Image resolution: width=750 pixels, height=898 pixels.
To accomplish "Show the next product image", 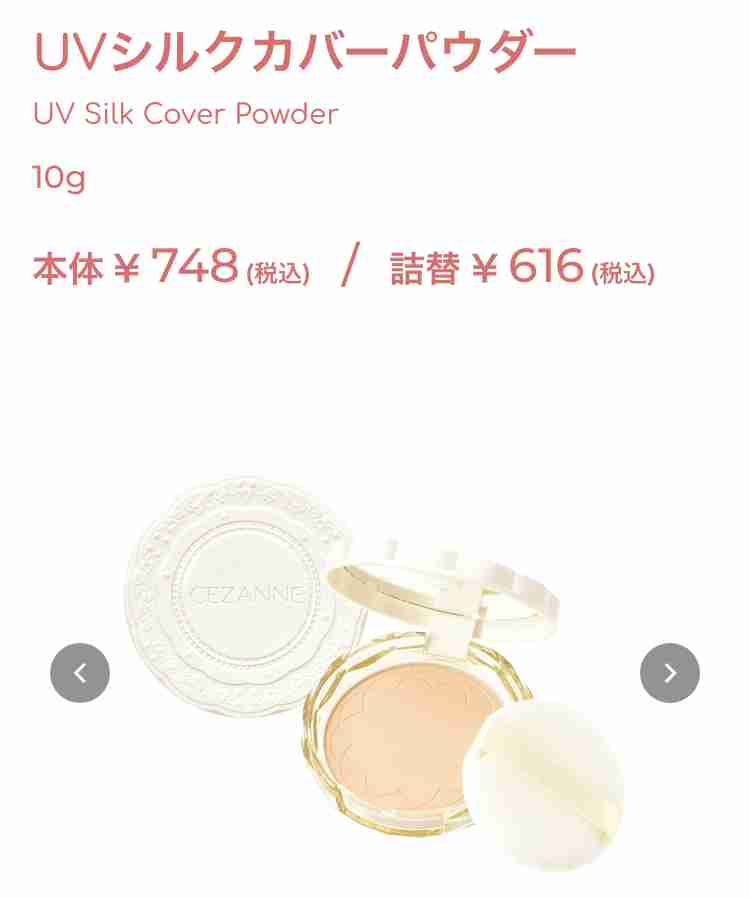I will point(669,673).
